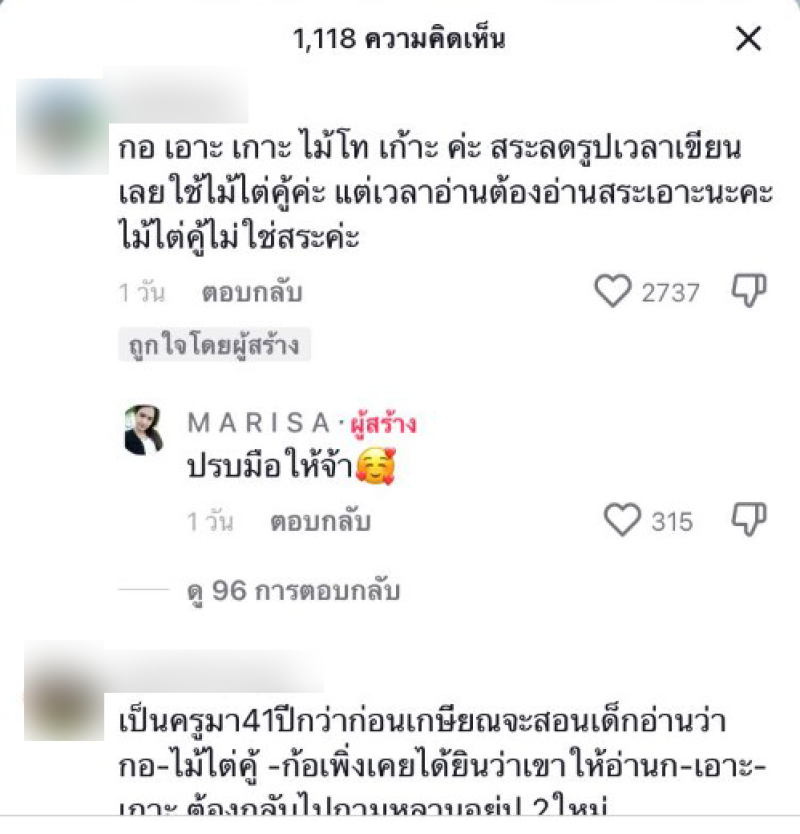Reply to the comment with 2737 likes

(x=251, y=293)
